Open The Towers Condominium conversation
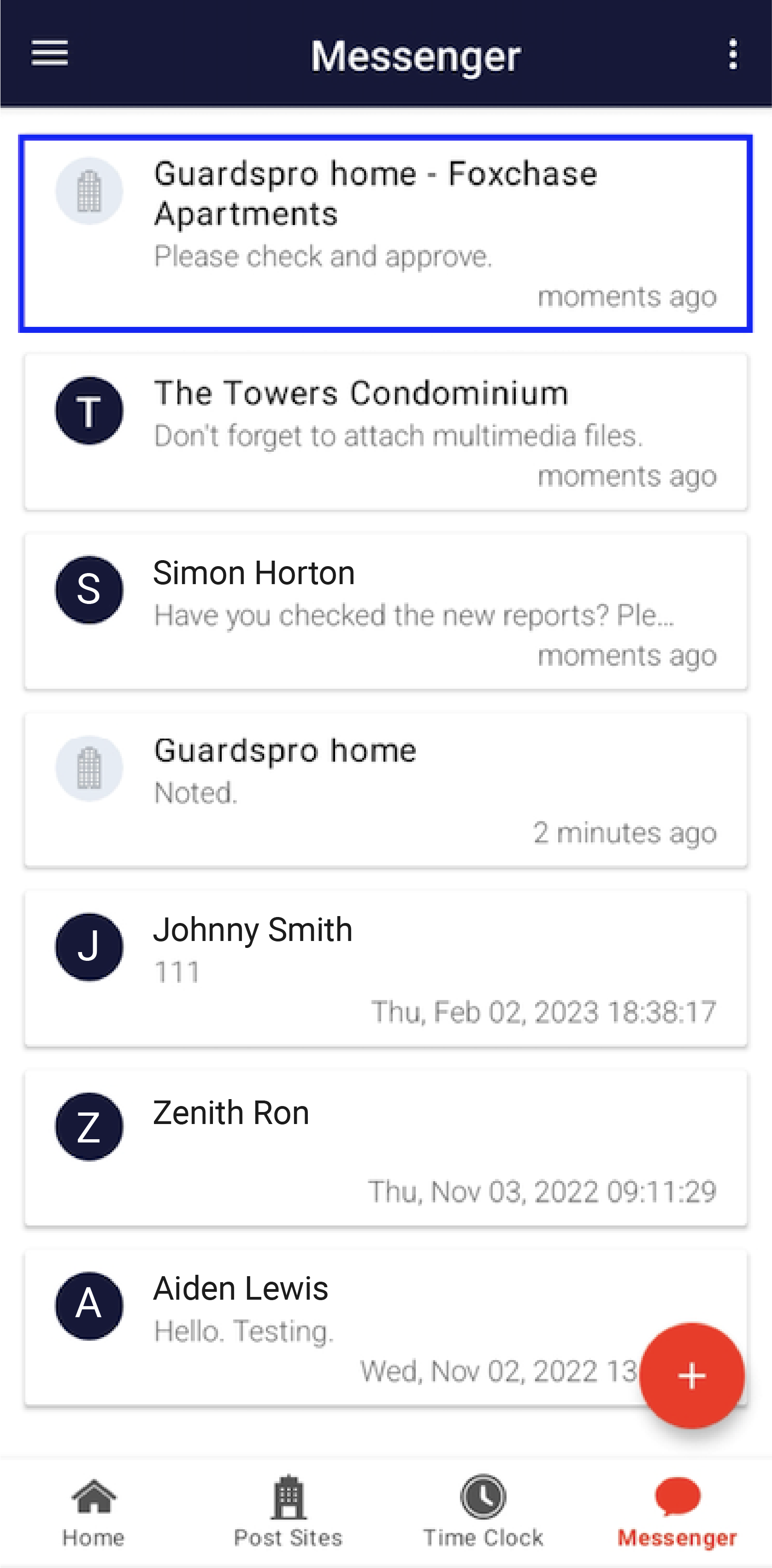Screen dimensions: 772x1568 (x=386, y=432)
